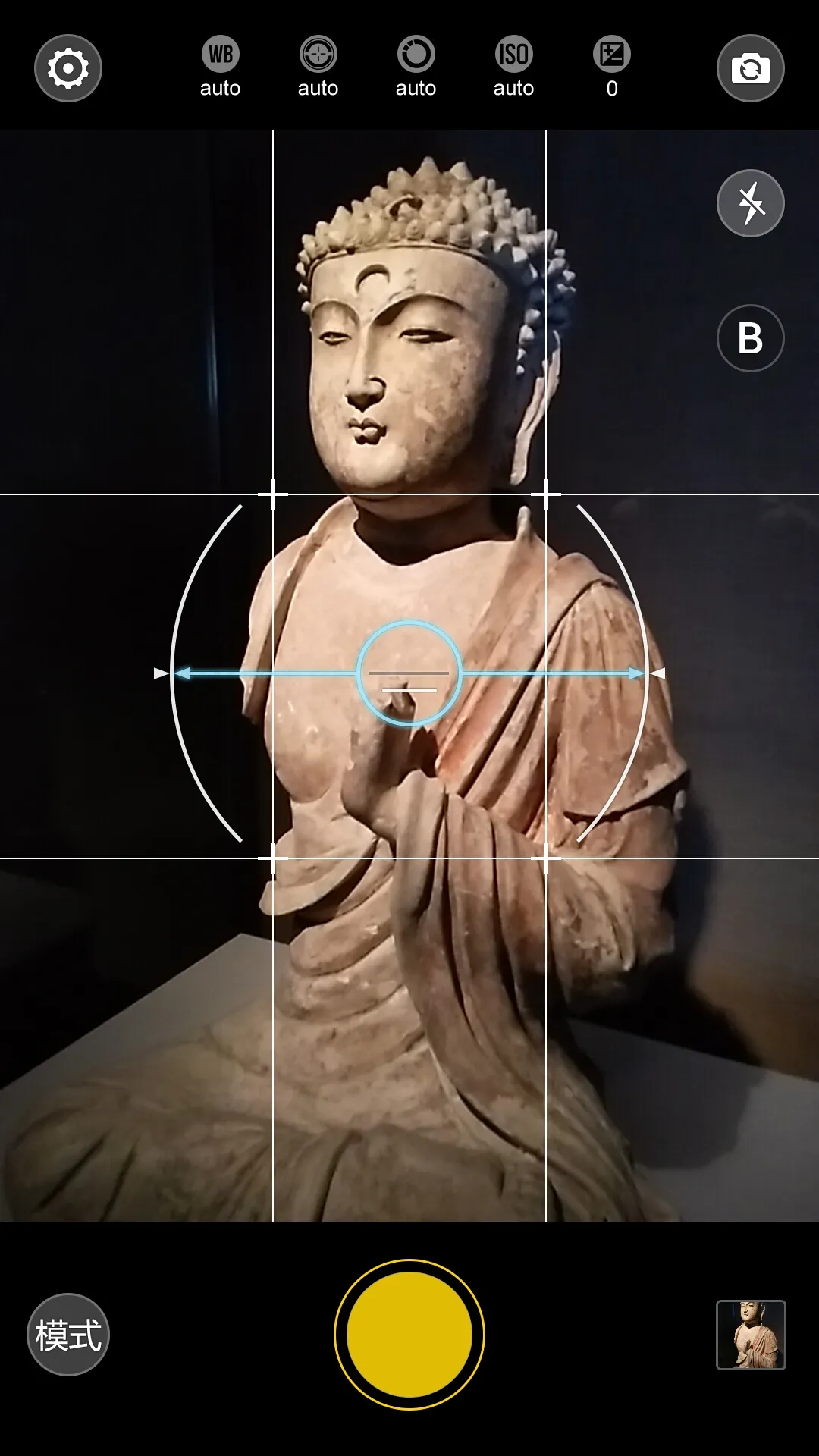The width and height of the screenshot is (819, 1456).
Task: Change ISO sensitivity setting
Action: point(513,68)
